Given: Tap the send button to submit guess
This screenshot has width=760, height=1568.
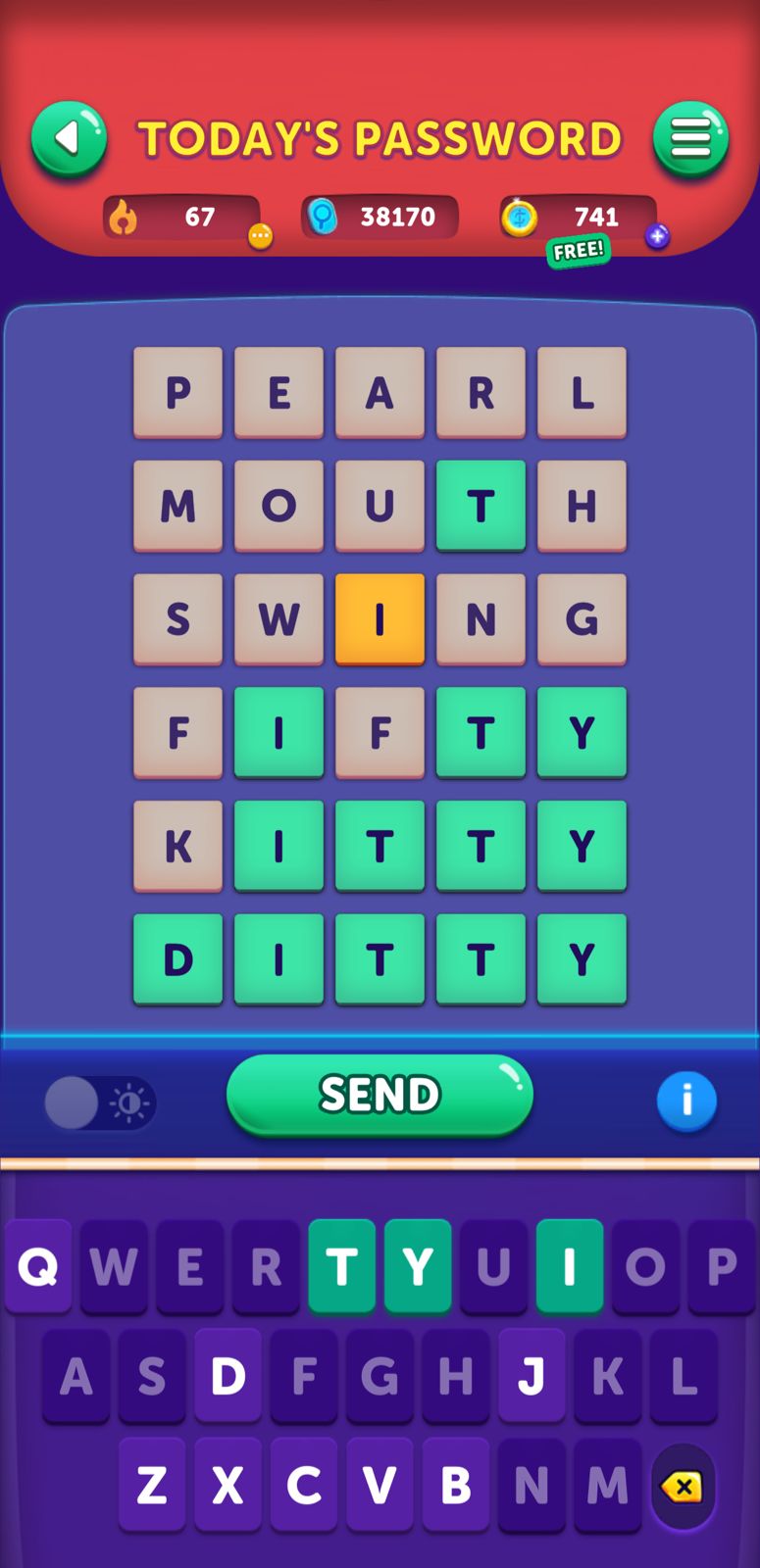Looking at the screenshot, I should pos(380,1095).
